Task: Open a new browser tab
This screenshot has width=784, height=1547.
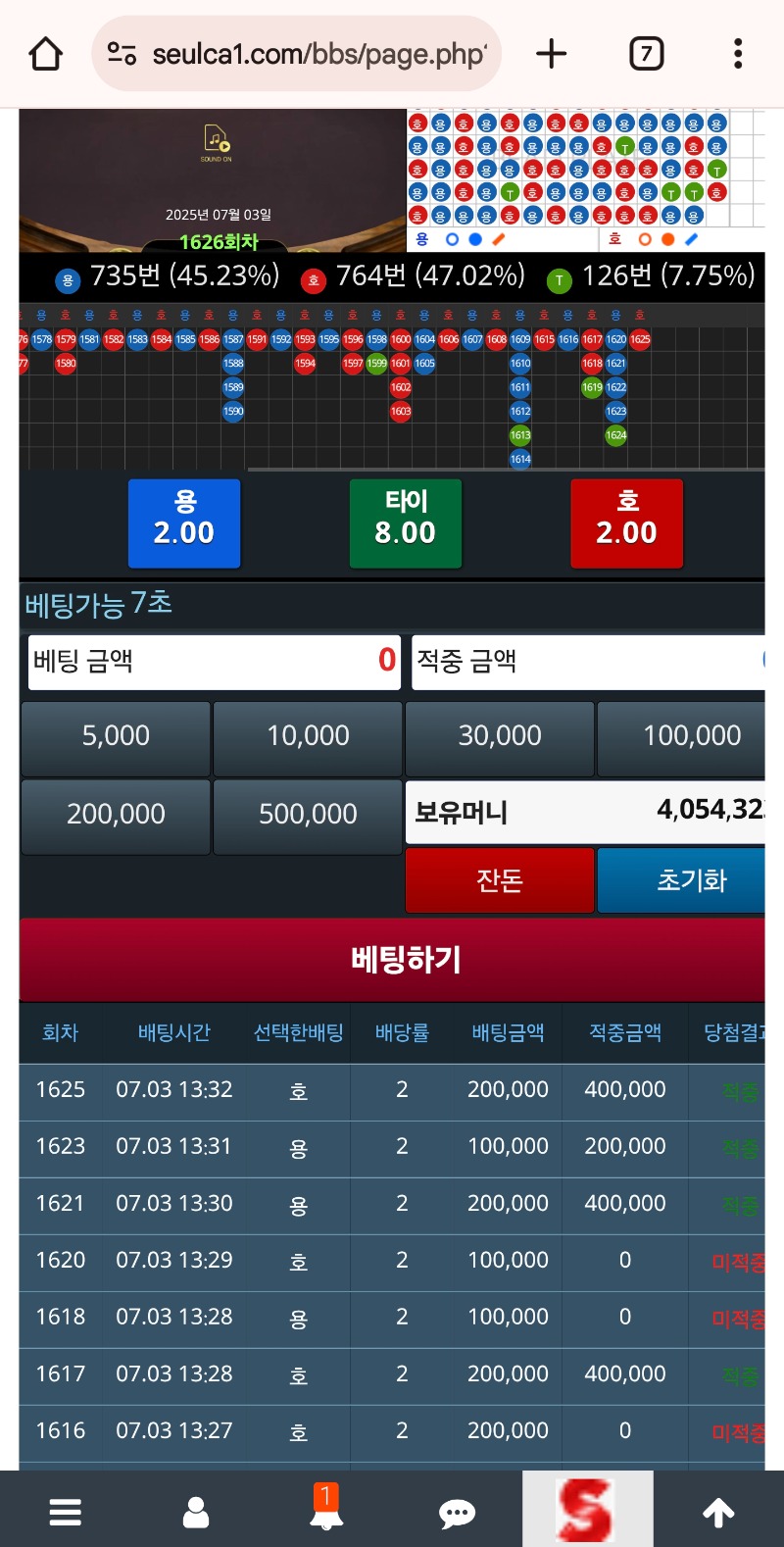Action: coord(552,54)
